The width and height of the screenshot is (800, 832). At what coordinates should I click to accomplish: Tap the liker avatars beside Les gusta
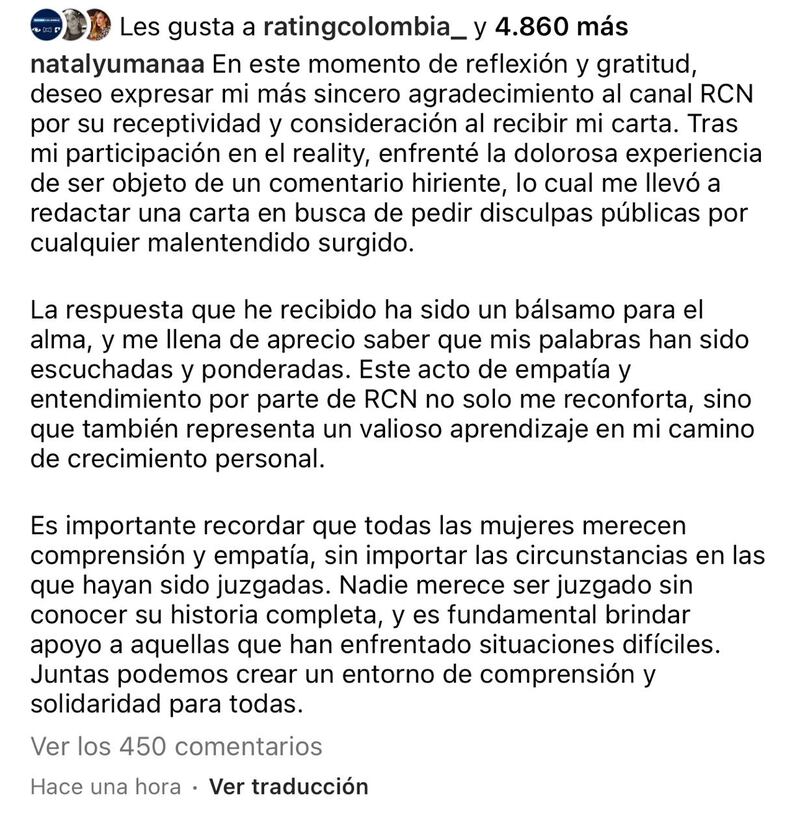[70, 28]
